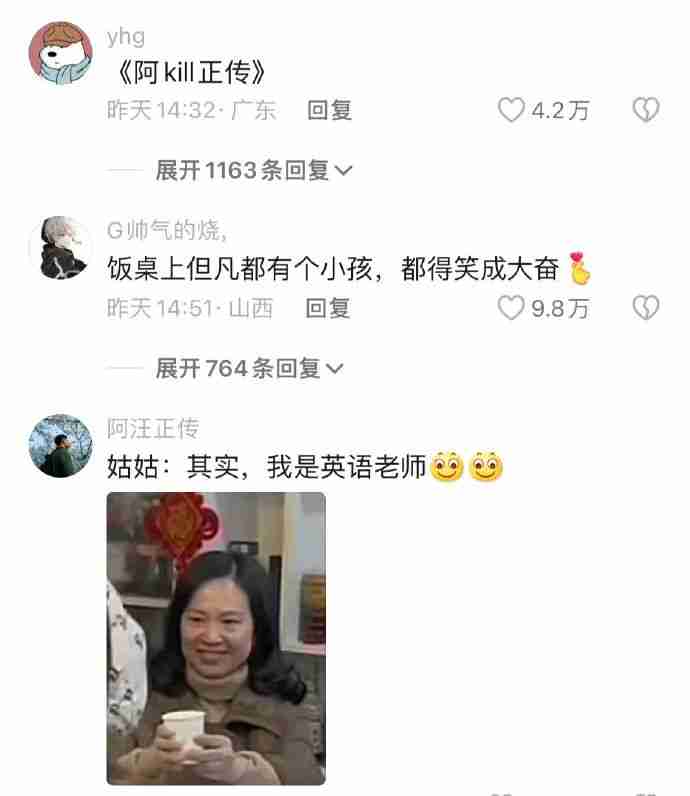Open the username yhg
This screenshot has width=690, height=796.
pyautogui.click(x=125, y=37)
